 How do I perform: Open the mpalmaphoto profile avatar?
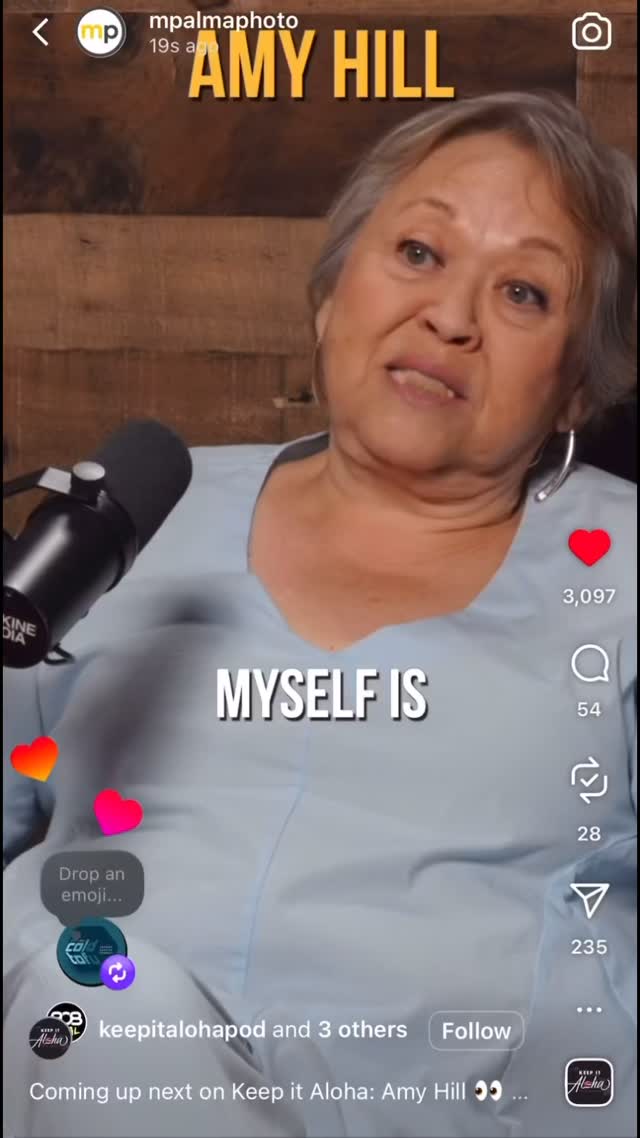[x=101, y=33]
